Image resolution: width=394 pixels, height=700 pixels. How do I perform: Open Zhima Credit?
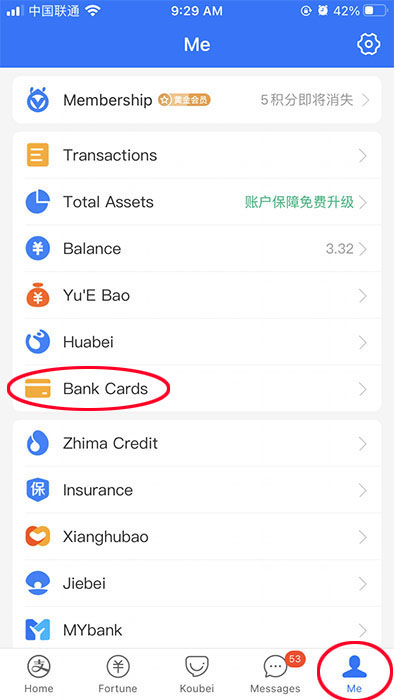coord(197,443)
